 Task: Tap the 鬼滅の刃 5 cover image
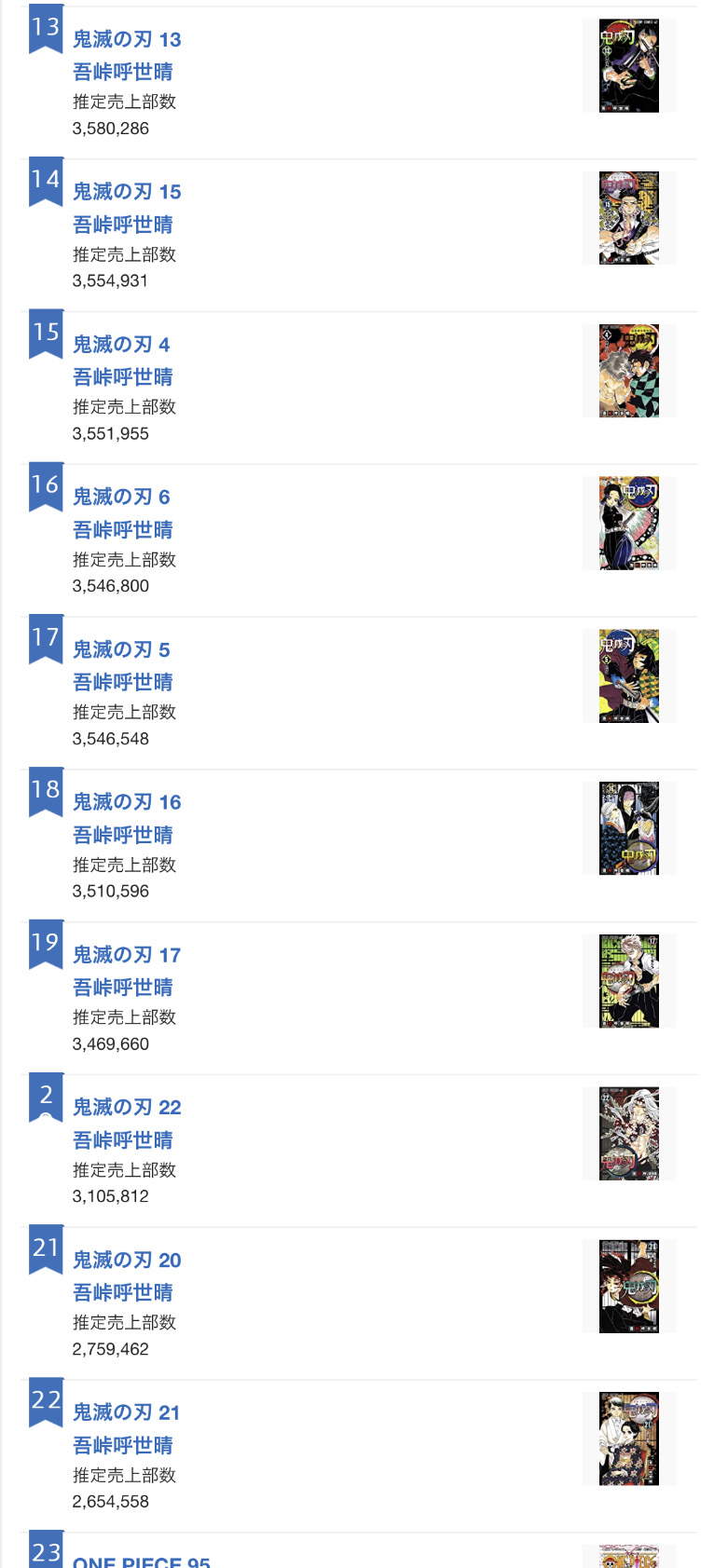(629, 676)
